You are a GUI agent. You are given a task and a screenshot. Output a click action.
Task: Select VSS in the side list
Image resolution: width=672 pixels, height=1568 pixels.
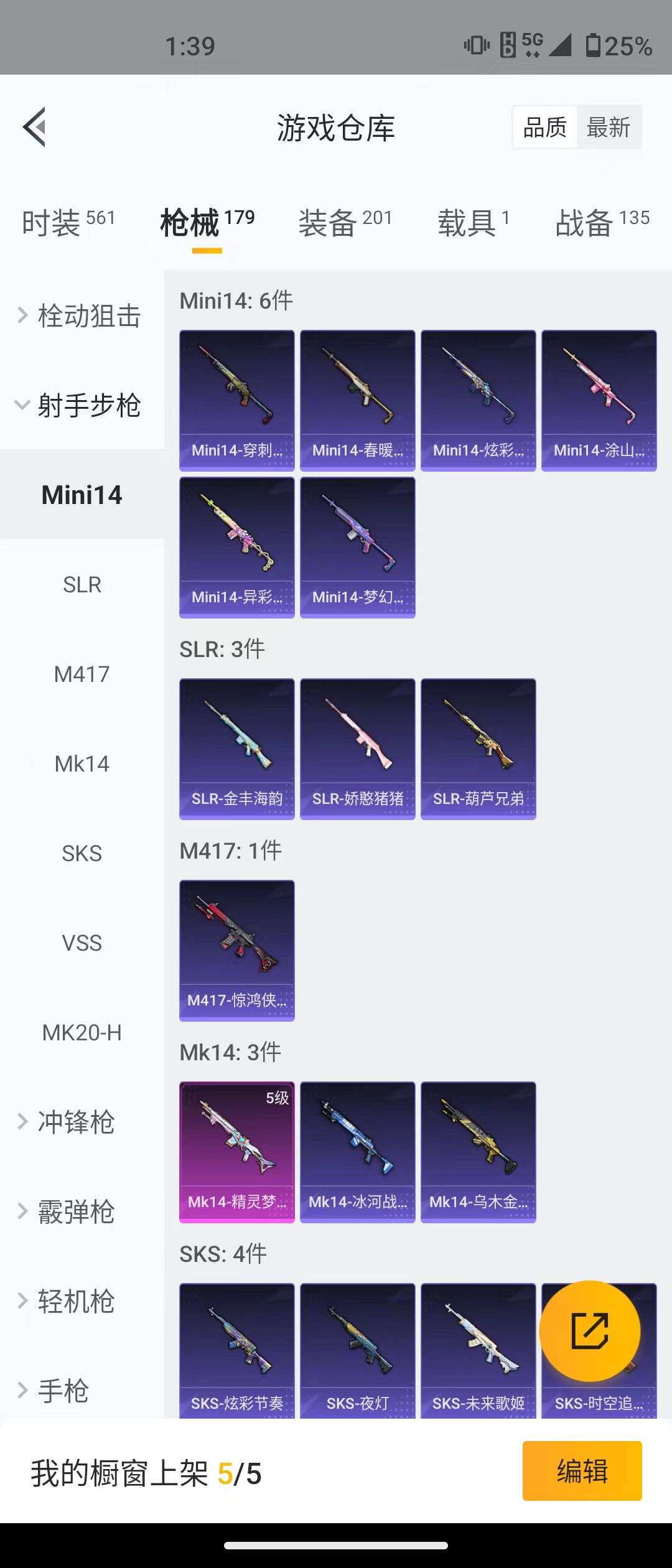click(82, 943)
